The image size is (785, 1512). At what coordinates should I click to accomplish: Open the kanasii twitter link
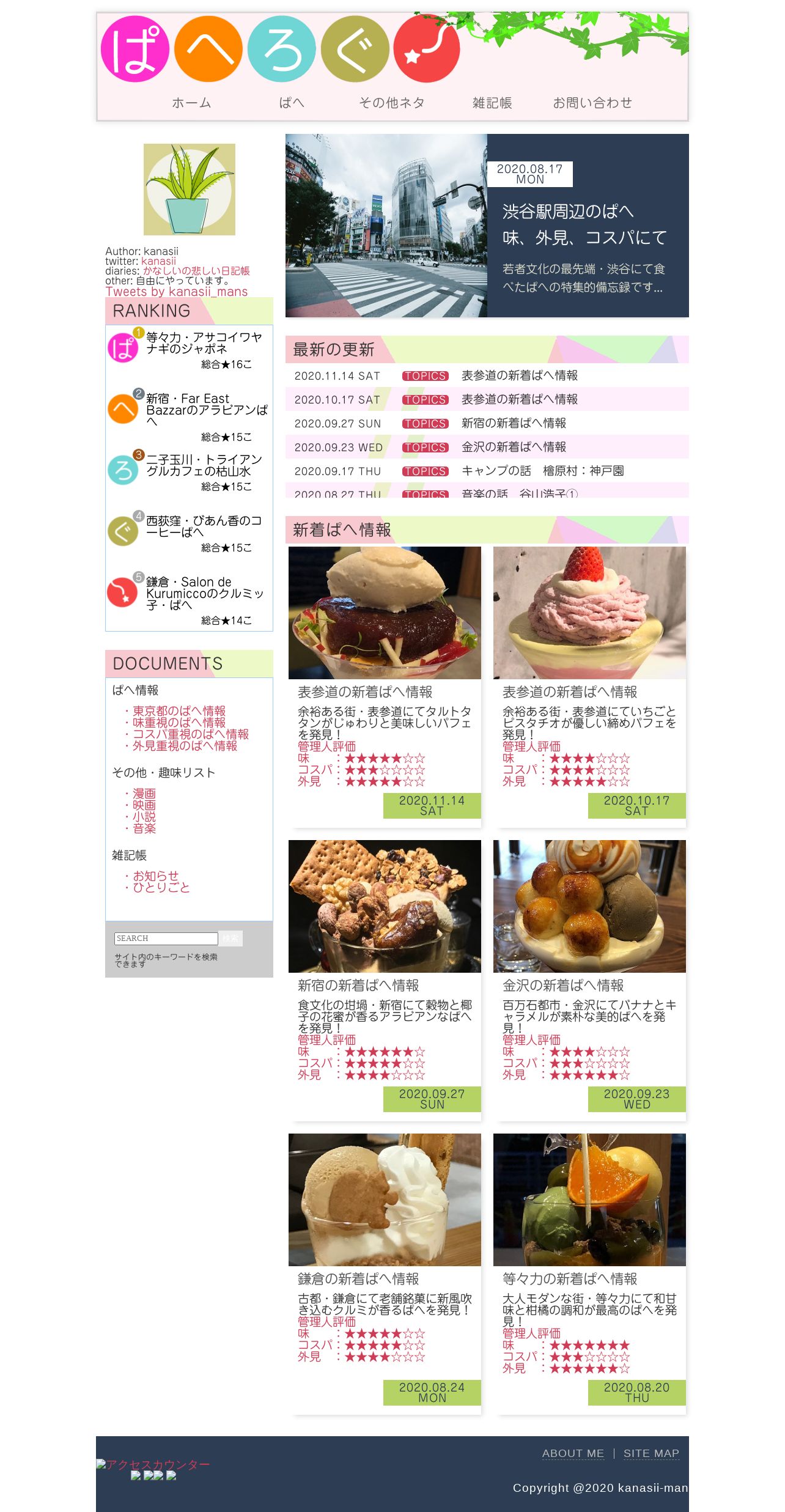tap(158, 261)
